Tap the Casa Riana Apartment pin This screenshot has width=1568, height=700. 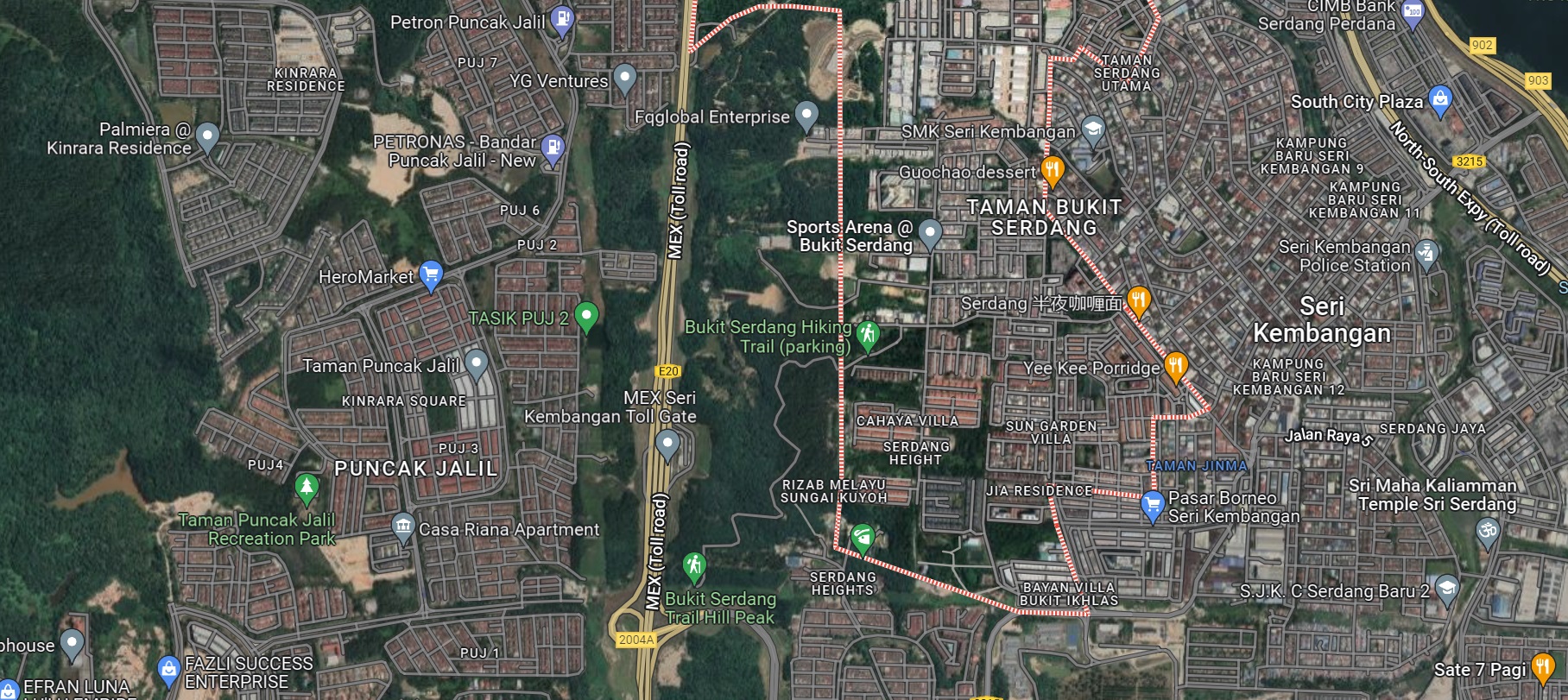tap(403, 527)
